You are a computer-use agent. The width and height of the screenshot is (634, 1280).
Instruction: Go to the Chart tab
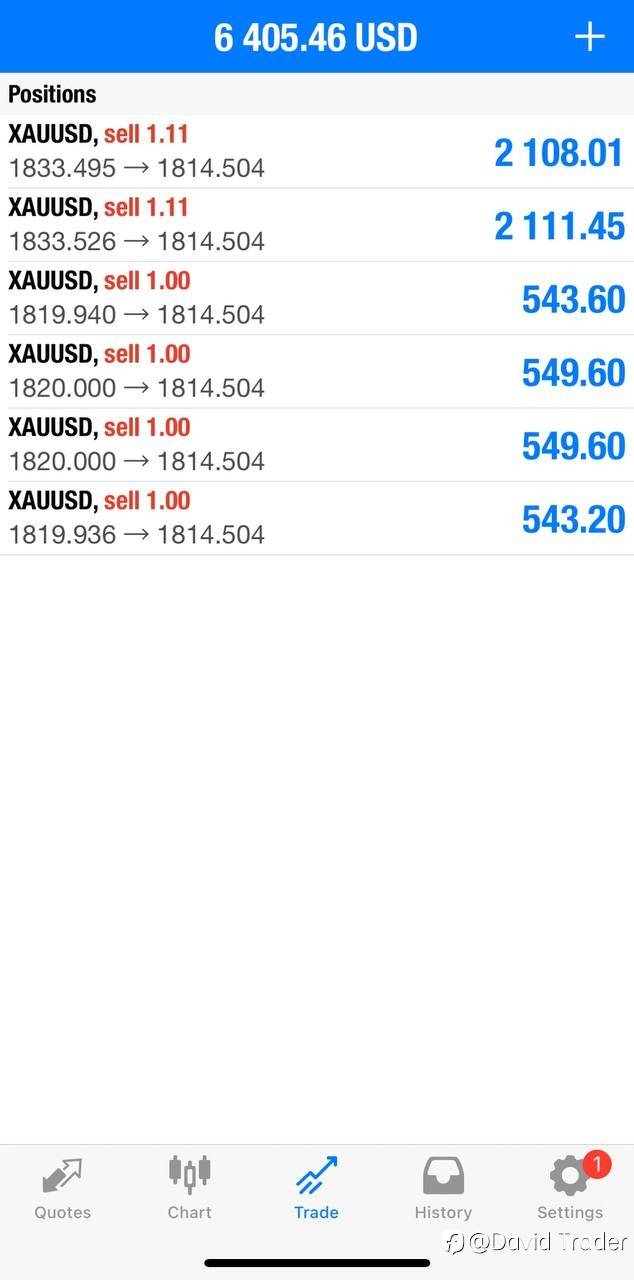point(190,1189)
